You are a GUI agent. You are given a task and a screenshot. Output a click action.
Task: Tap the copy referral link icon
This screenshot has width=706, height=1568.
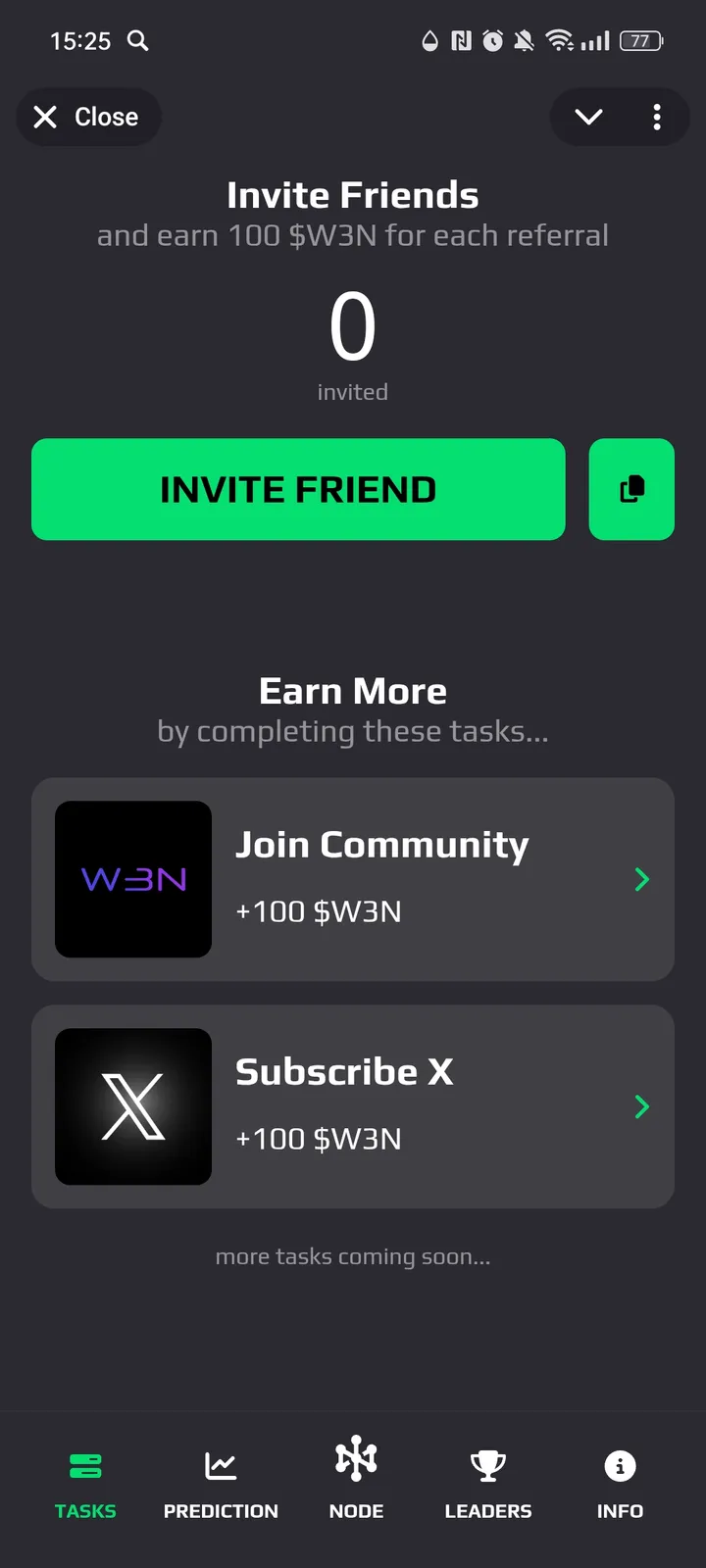click(631, 489)
